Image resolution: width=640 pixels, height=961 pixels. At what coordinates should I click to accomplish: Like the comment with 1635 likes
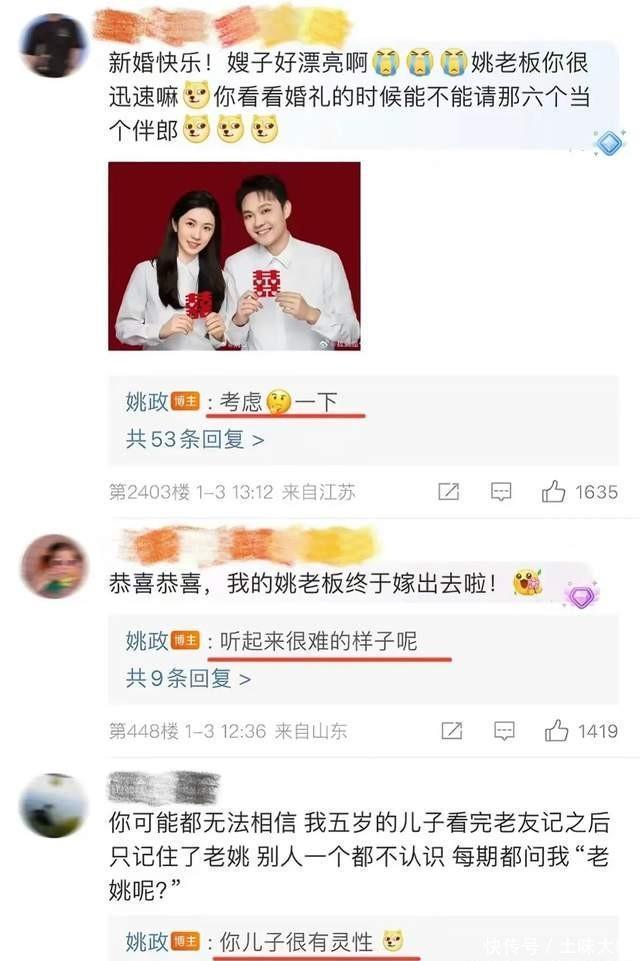pyautogui.click(x=554, y=492)
